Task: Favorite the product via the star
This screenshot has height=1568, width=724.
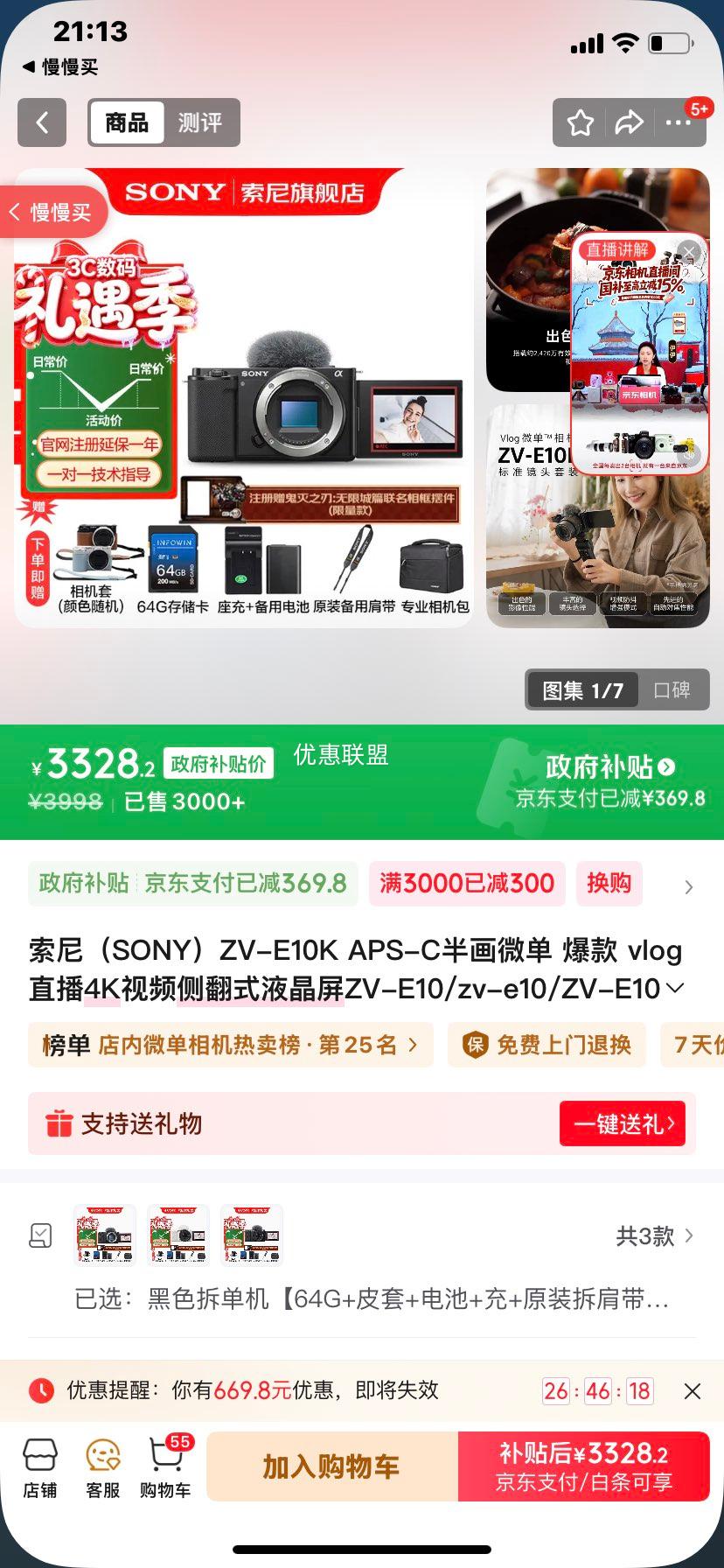Action: click(579, 123)
